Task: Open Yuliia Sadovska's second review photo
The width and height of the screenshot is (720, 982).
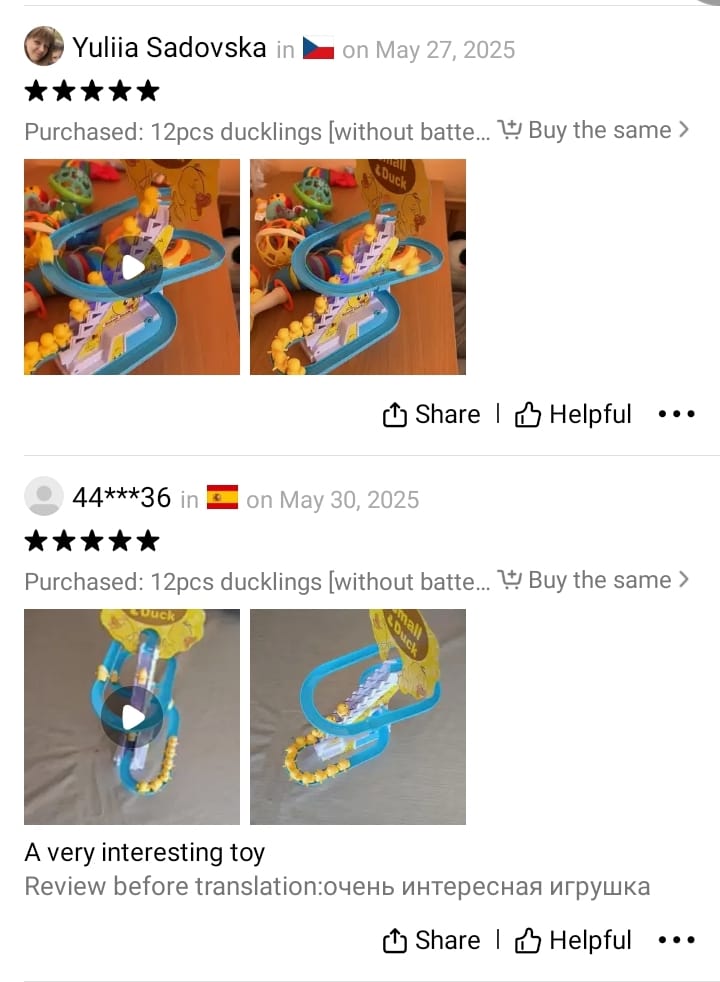Action: click(358, 267)
